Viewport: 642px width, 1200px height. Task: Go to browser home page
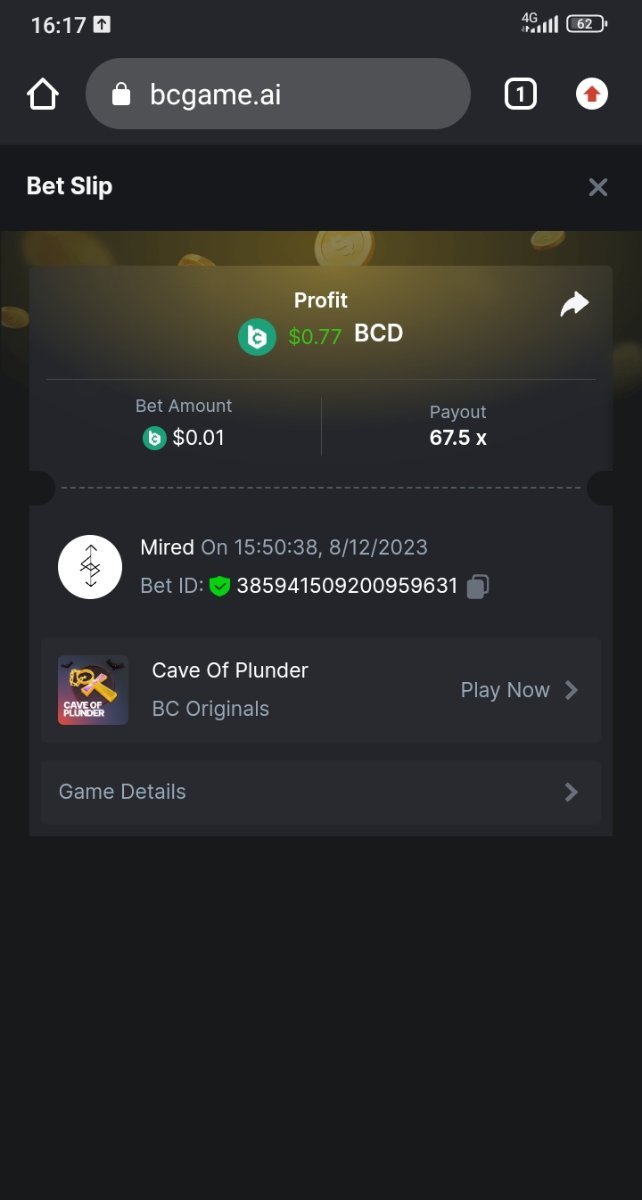[43, 94]
